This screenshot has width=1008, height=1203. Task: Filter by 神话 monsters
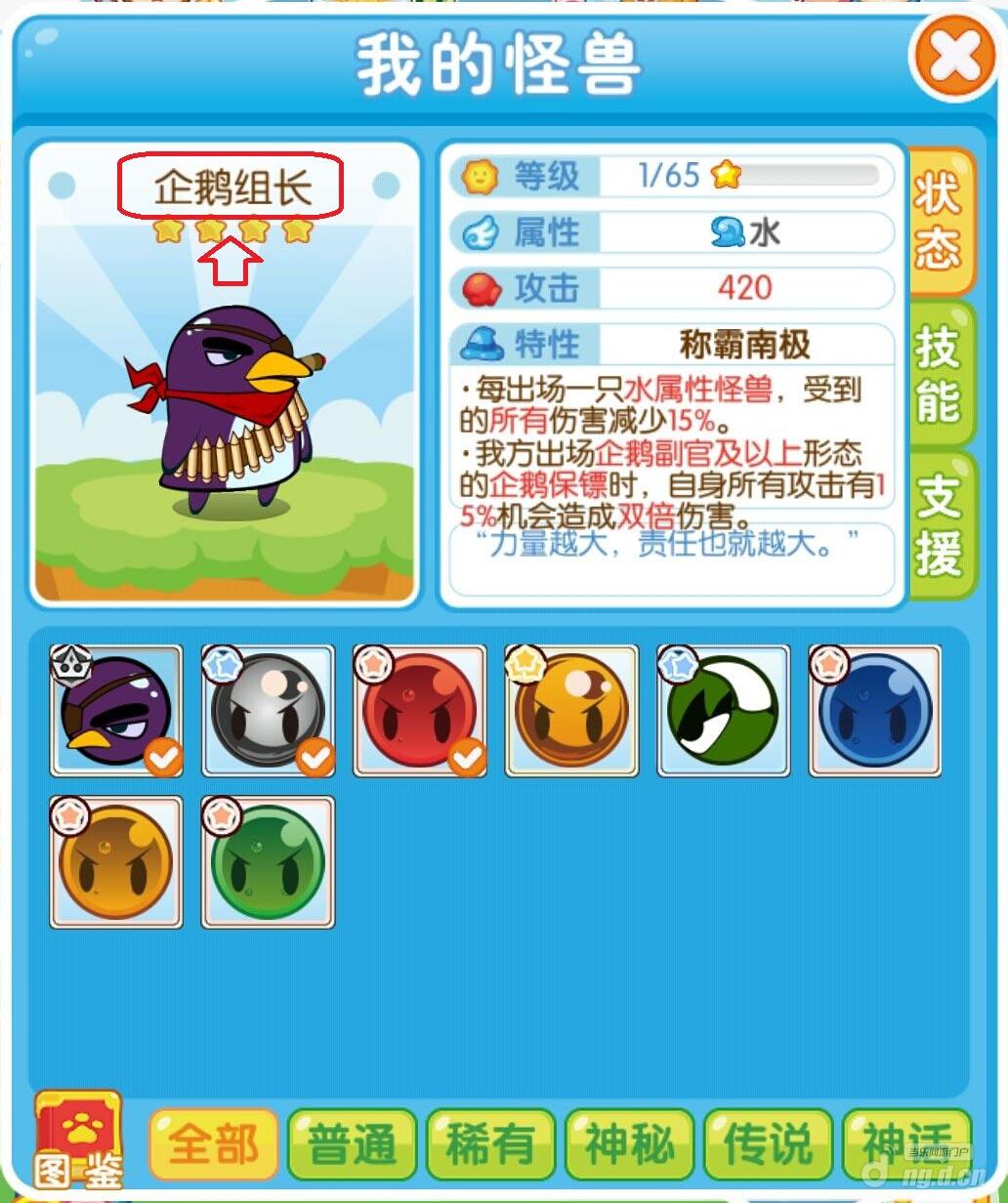pyautogui.click(x=906, y=1144)
